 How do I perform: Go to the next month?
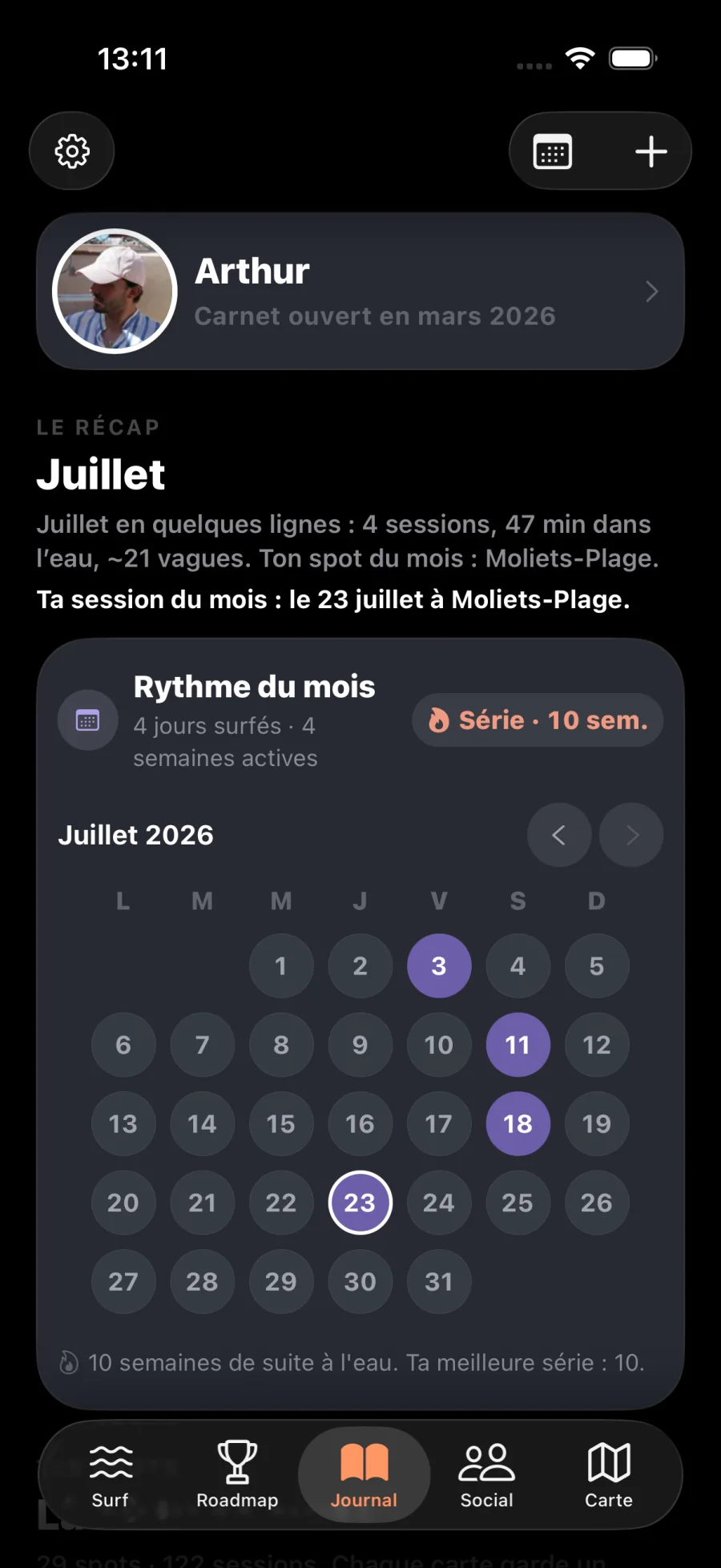click(631, 835)
